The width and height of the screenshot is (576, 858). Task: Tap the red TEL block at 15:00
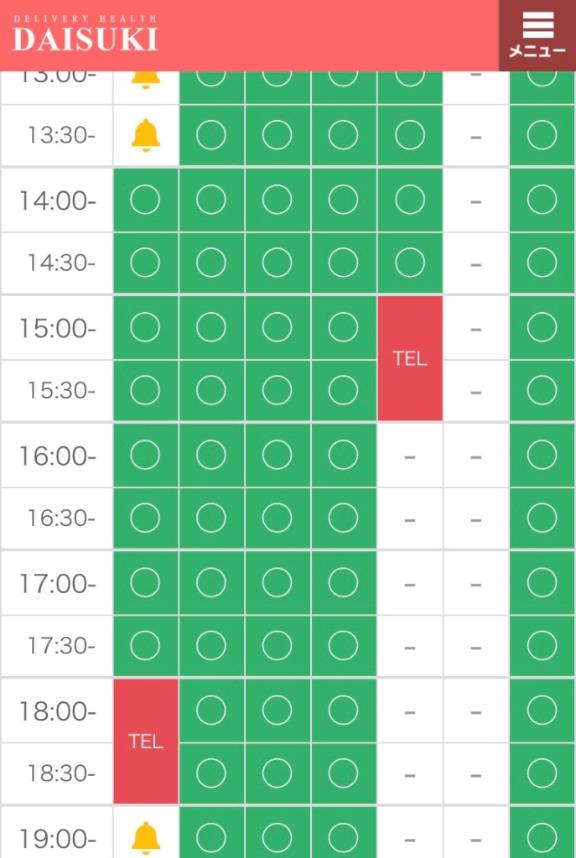[x=410, y=358]
